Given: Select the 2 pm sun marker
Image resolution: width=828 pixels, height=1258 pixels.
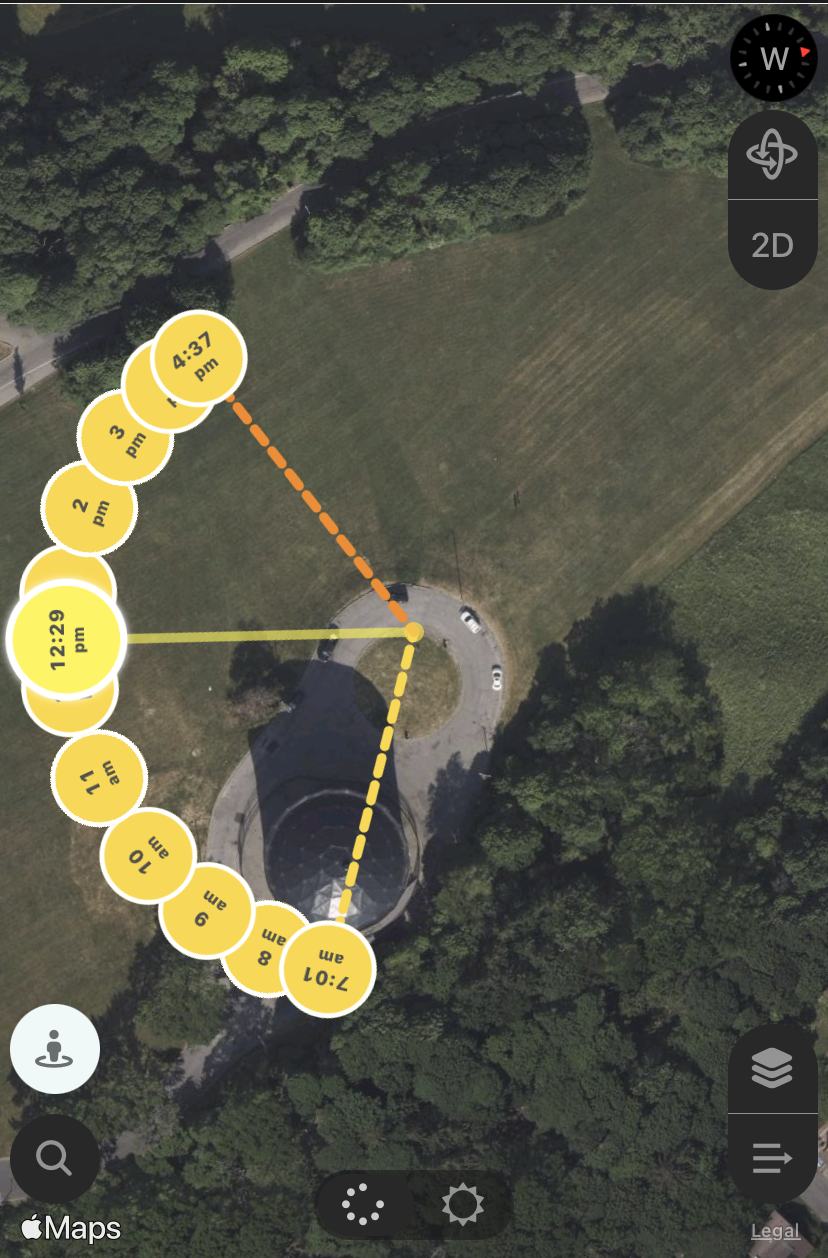Looking at the screenshot, I should [90, 508].
